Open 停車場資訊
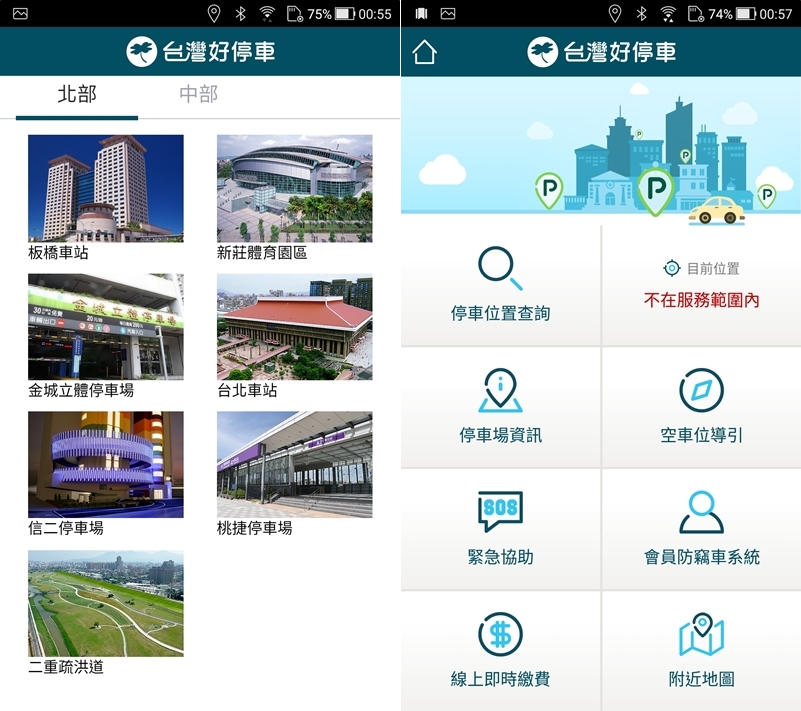This screenshot has height=711, width=801. 500,407
